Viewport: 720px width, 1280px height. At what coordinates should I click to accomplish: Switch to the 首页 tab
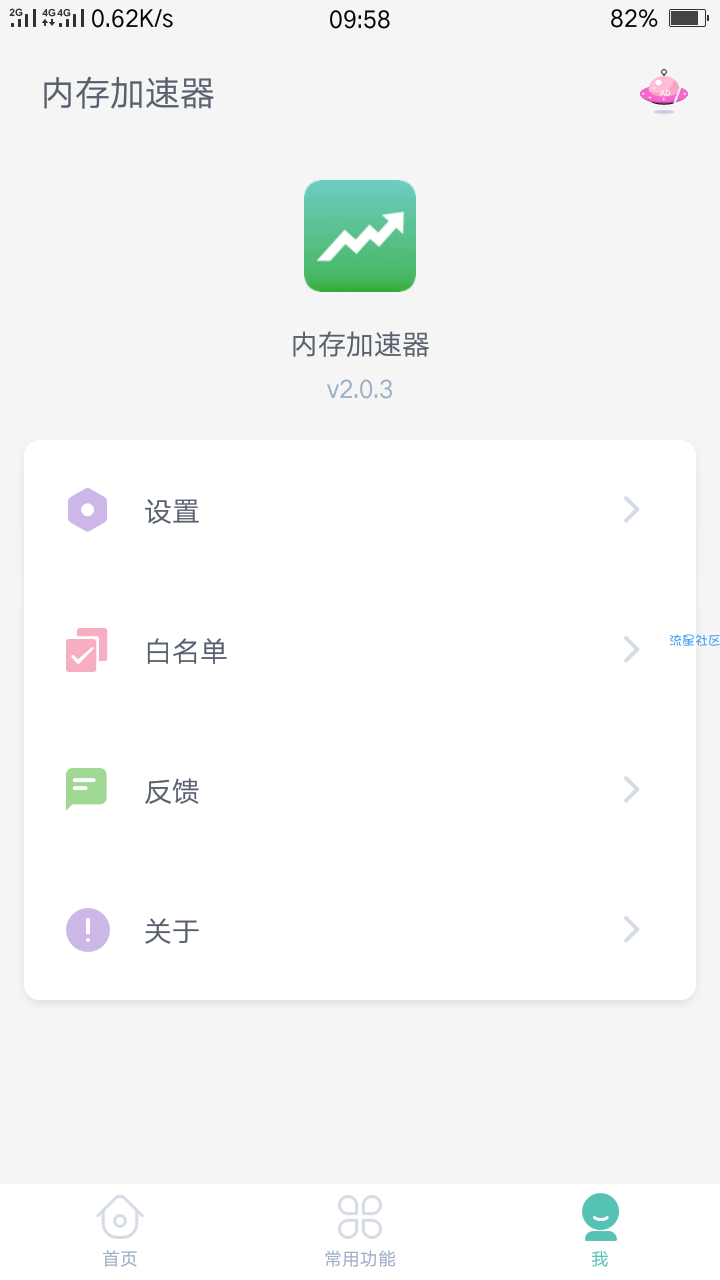tap(120, 1232)
